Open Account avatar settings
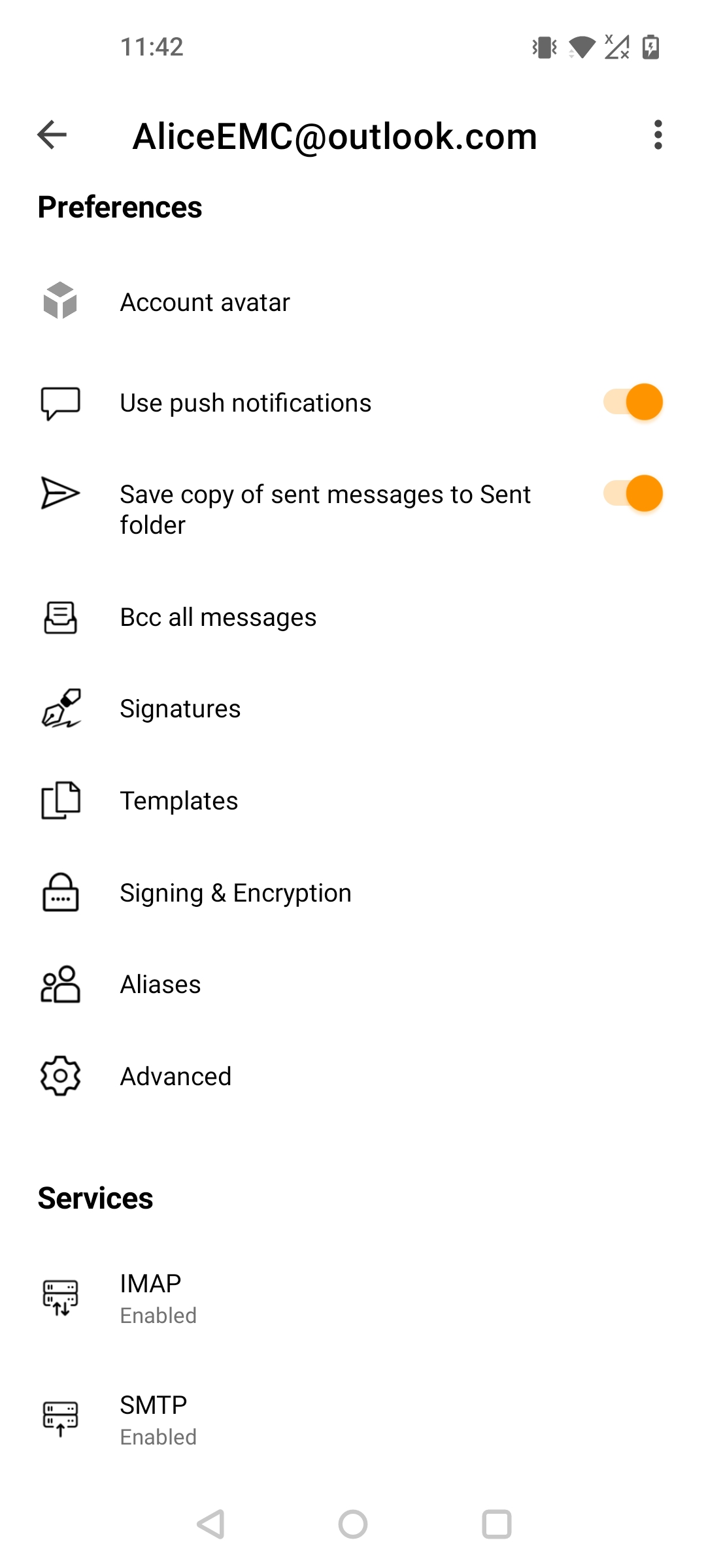The height and width of the screenshot is (1568, 706). tap(353, 302)
